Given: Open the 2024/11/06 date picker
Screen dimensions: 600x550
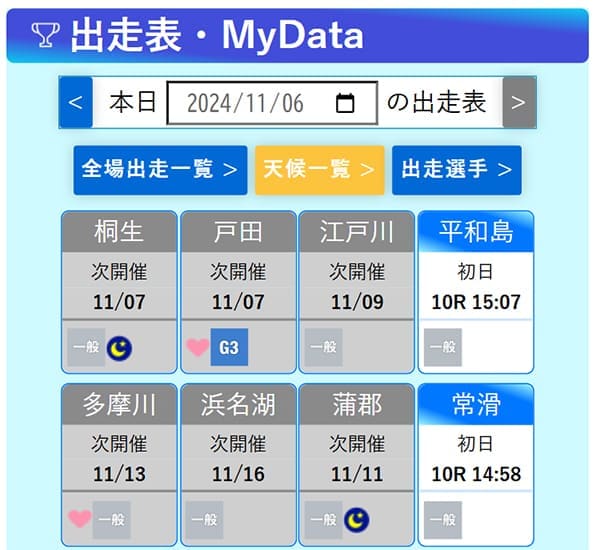Looking at the screenshot, I should coord(272,103).
